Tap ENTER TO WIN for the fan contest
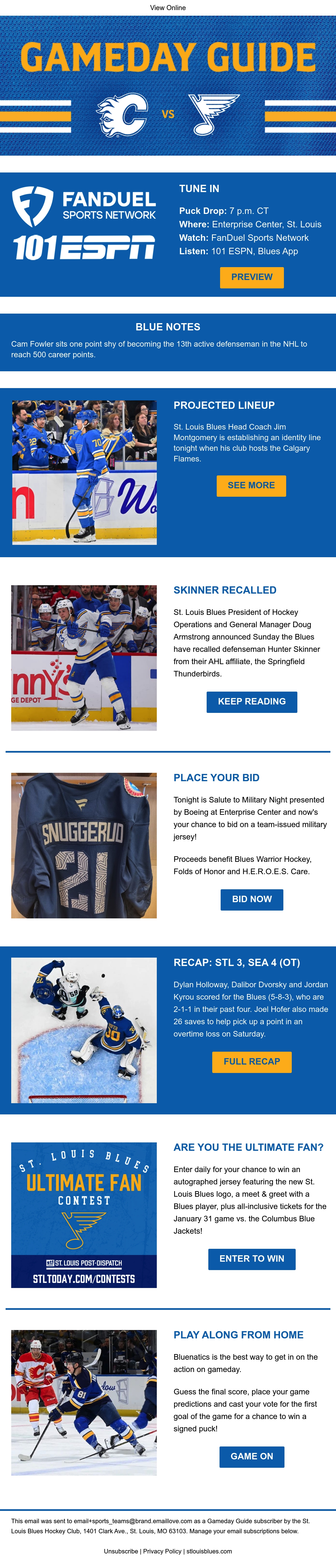The height and width of the screenshot is (1568, 336). (252, 1259)
